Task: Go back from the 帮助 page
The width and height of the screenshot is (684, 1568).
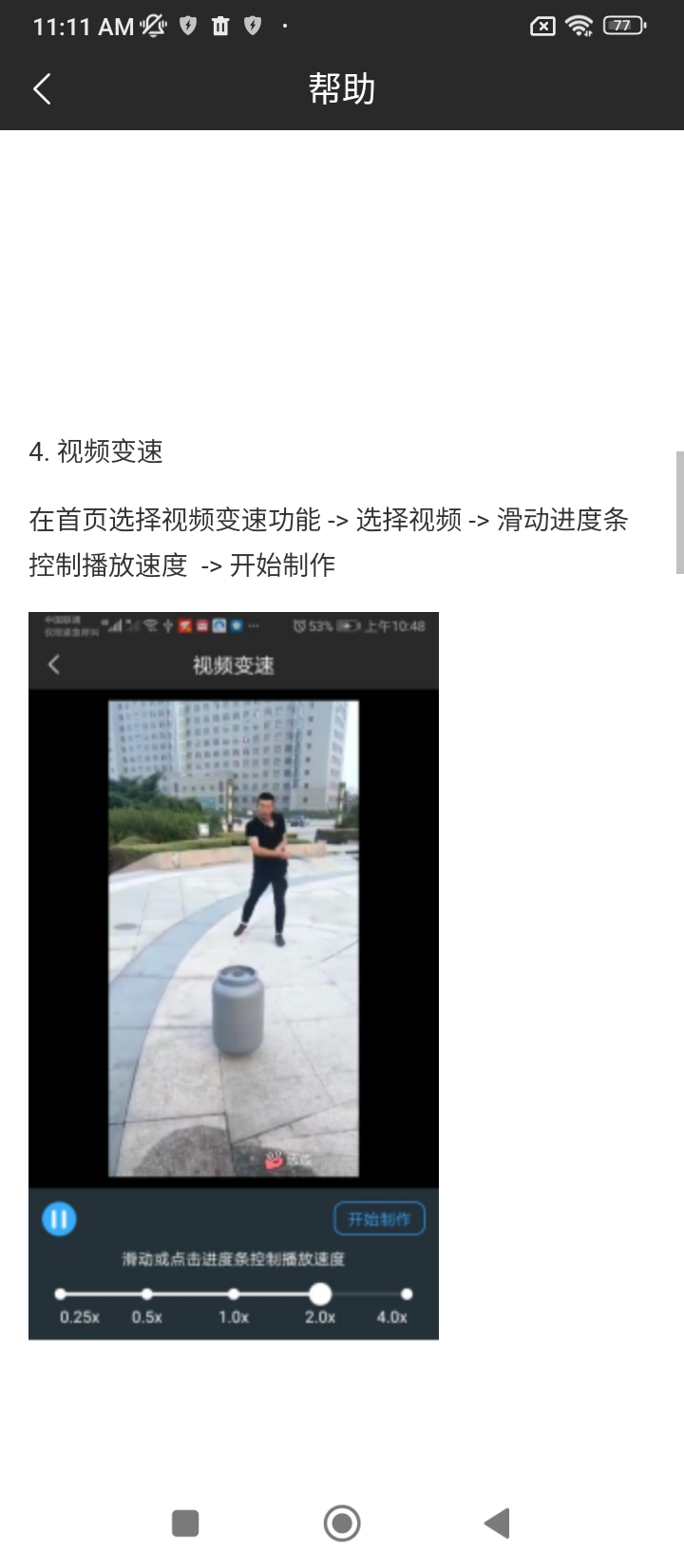Action: pos(42,89)
